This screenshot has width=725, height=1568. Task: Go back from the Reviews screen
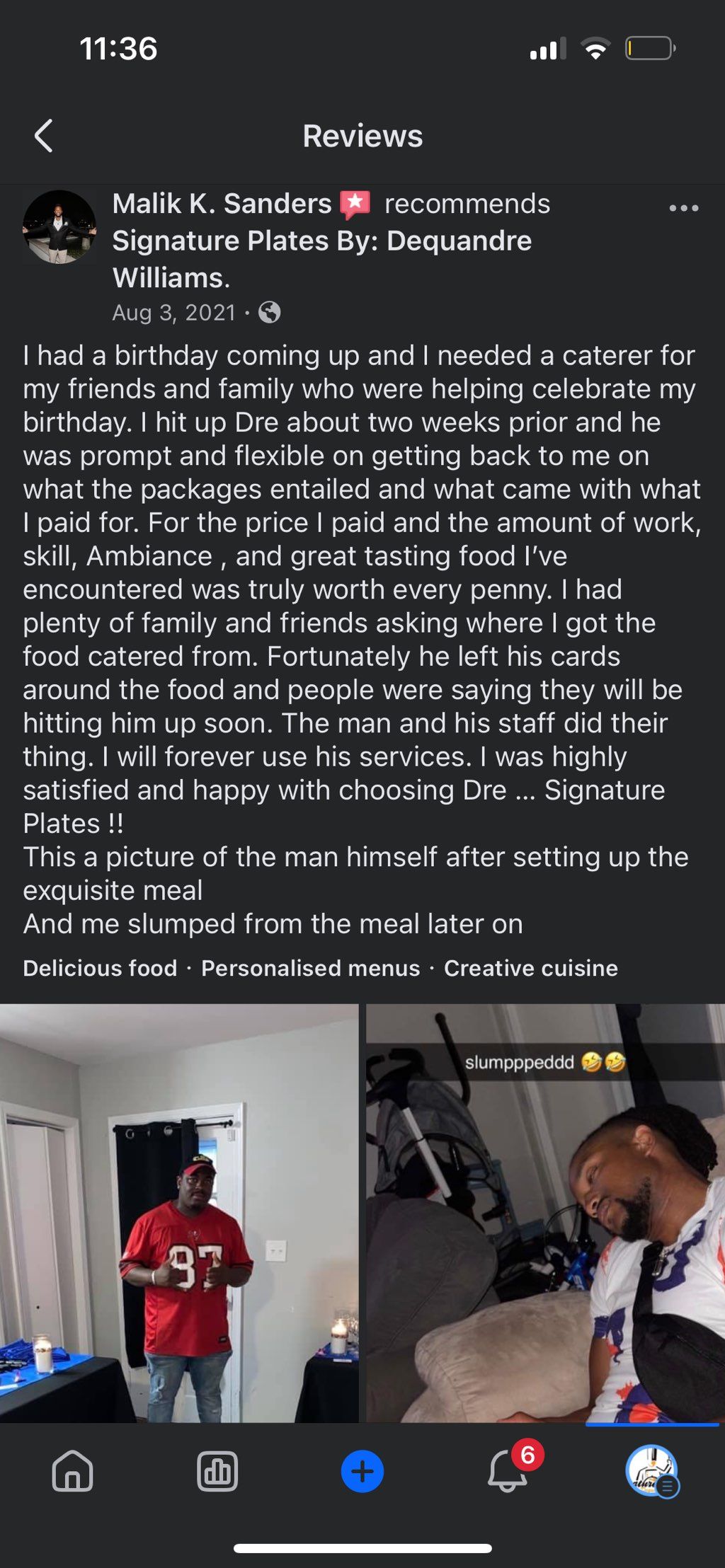tap(44, 136)
